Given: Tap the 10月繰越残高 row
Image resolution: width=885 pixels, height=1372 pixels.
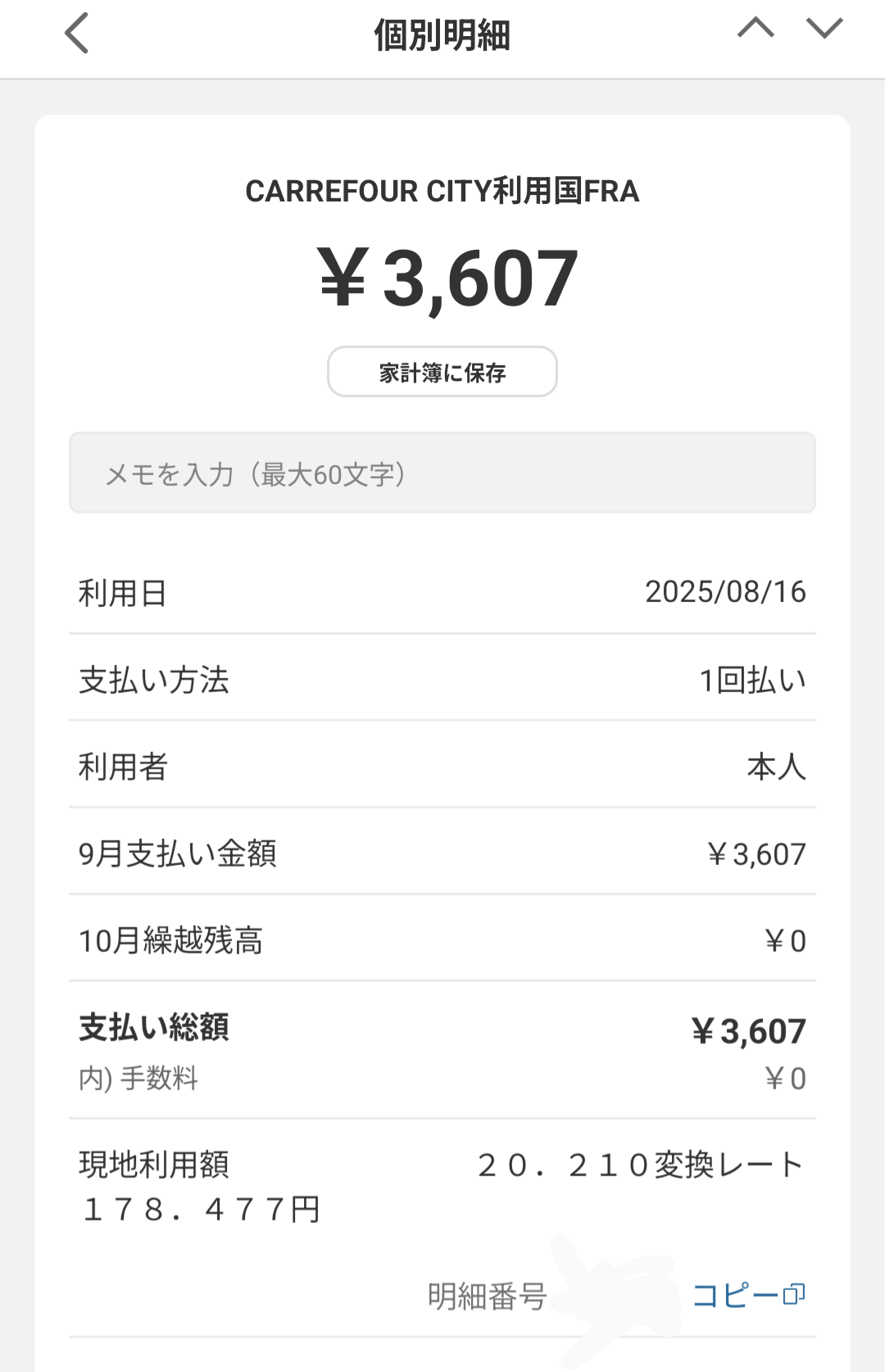Looking at the screenshot, I should pyautogui.click(x=442, y=941).
